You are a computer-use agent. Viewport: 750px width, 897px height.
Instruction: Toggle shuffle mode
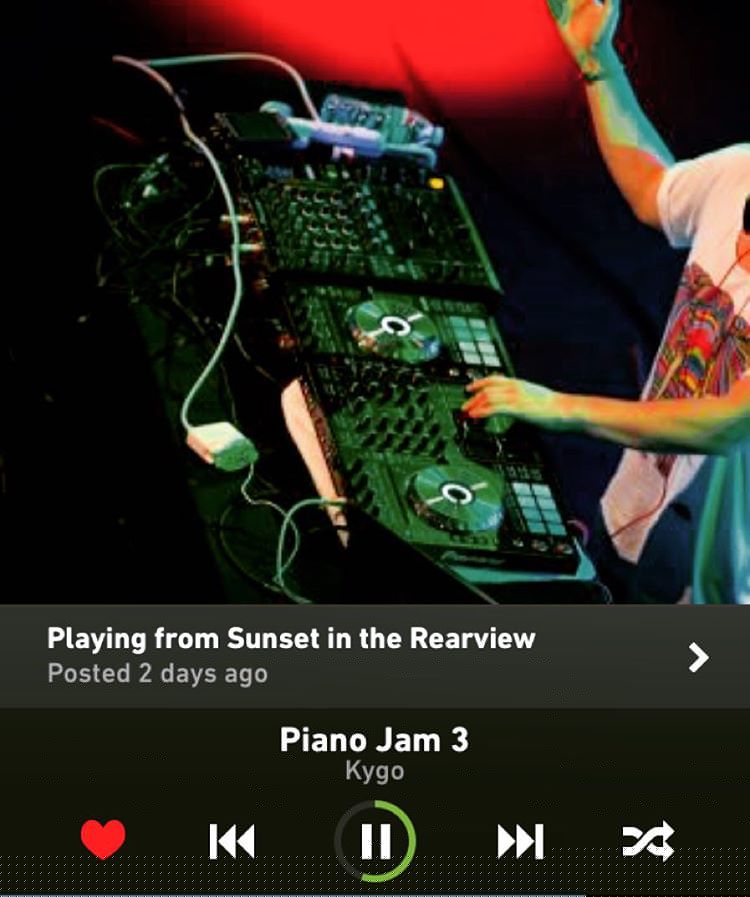click(648, 841)
